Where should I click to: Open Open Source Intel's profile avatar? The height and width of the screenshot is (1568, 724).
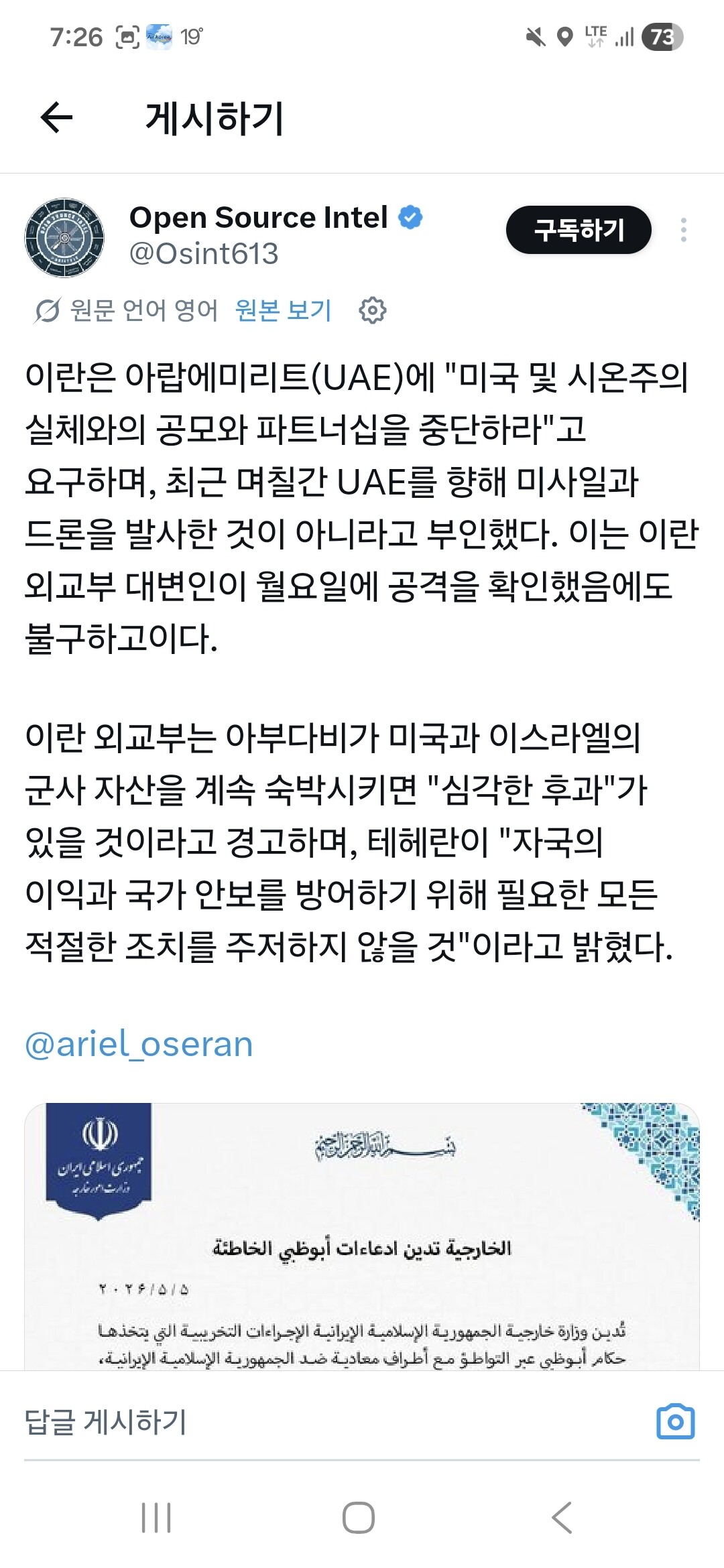[64, 237]
